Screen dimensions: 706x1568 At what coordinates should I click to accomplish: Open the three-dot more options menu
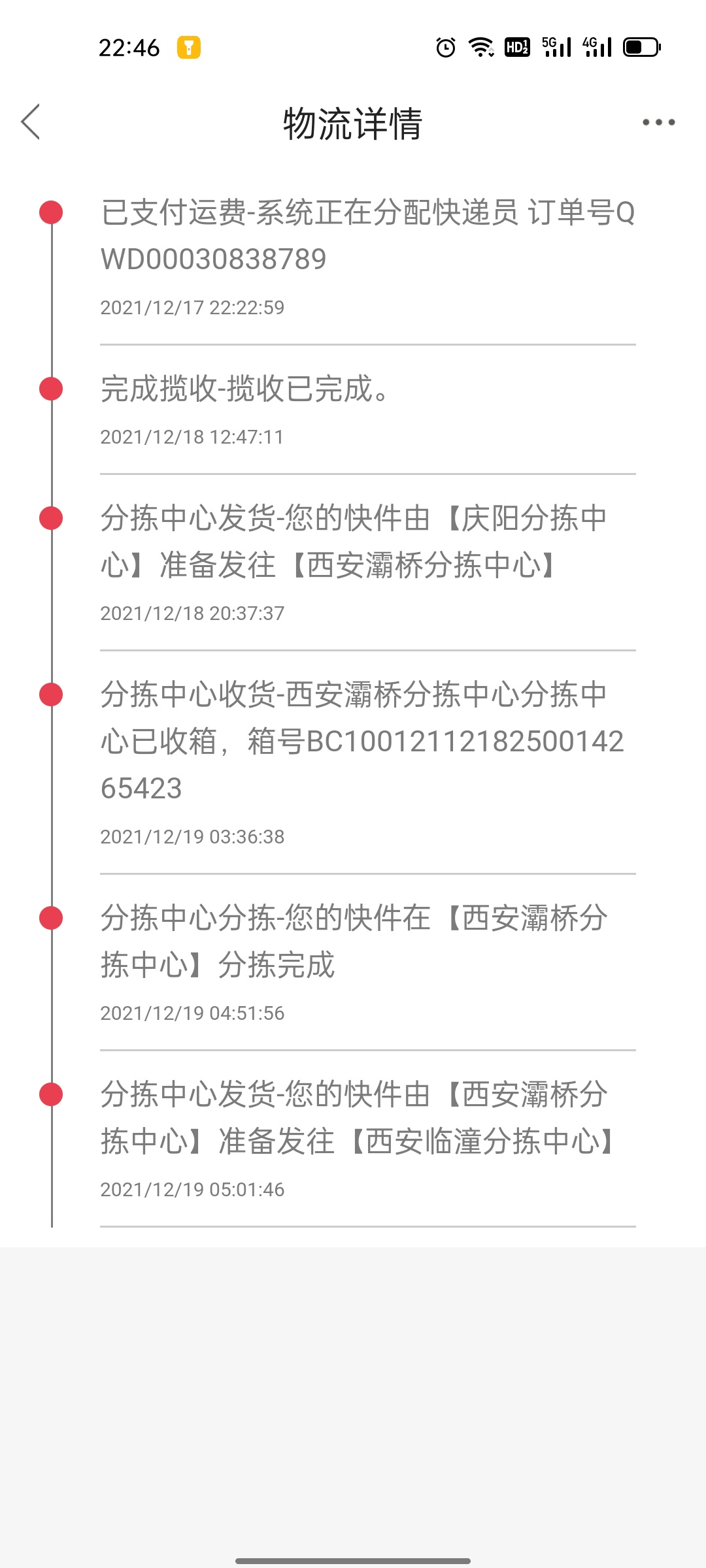coord(658,122)
